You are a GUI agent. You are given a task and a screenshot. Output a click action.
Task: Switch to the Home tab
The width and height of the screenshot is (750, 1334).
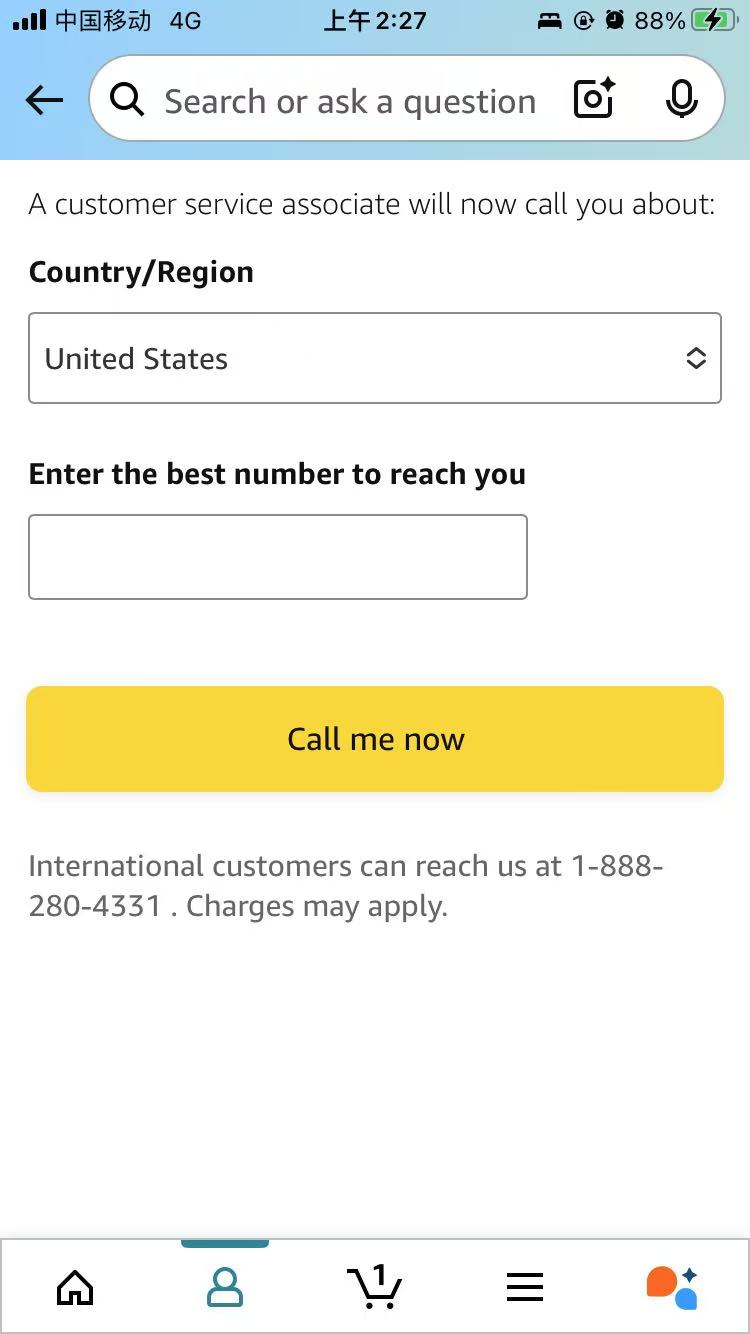coord(75,1287)
